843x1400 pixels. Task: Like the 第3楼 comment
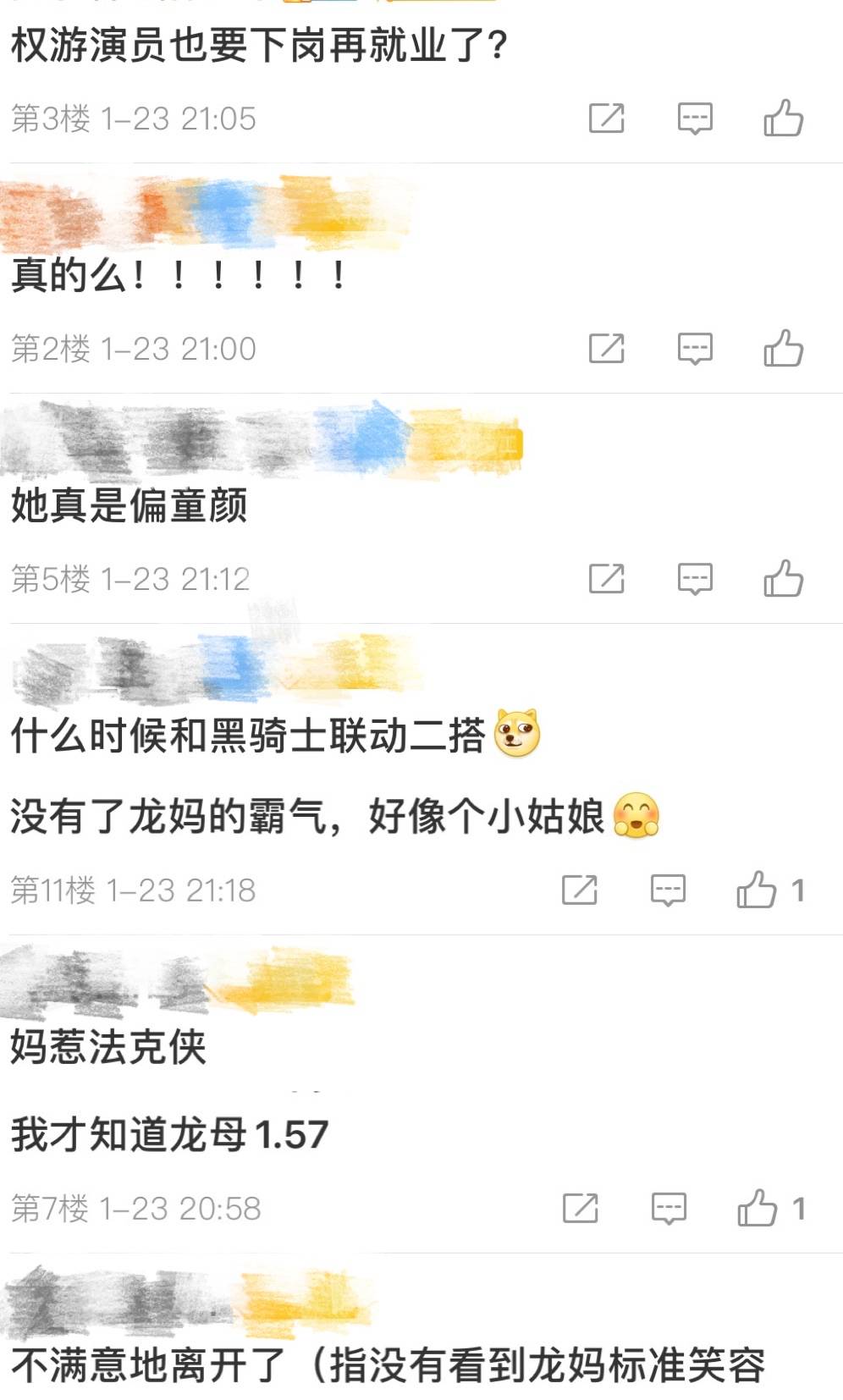pyautogui.click(x=783, y=119)
